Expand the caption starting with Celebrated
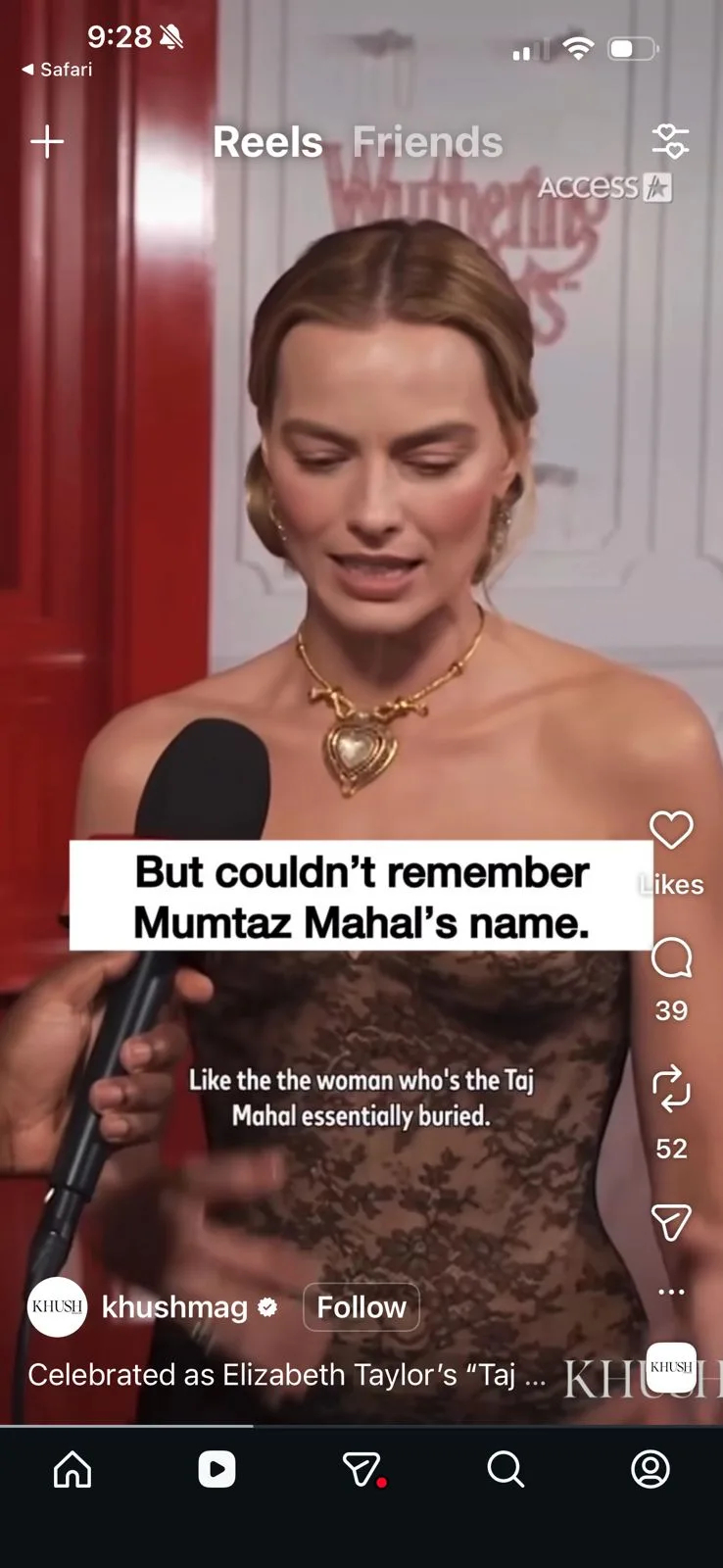This screenshot has height=1568, width=723. [286, 1375]
